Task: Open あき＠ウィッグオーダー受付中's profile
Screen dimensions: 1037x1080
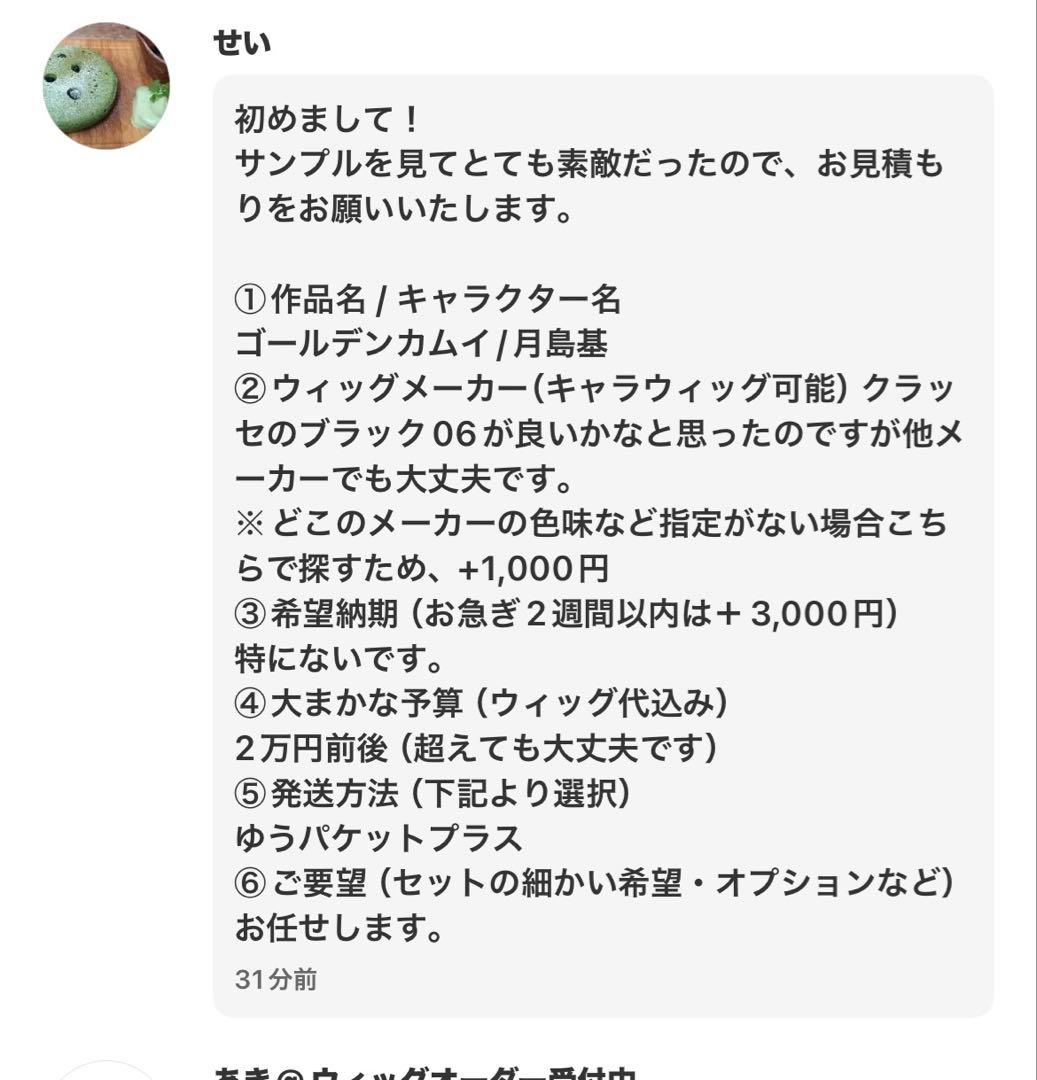Action: pos(420,1073)
